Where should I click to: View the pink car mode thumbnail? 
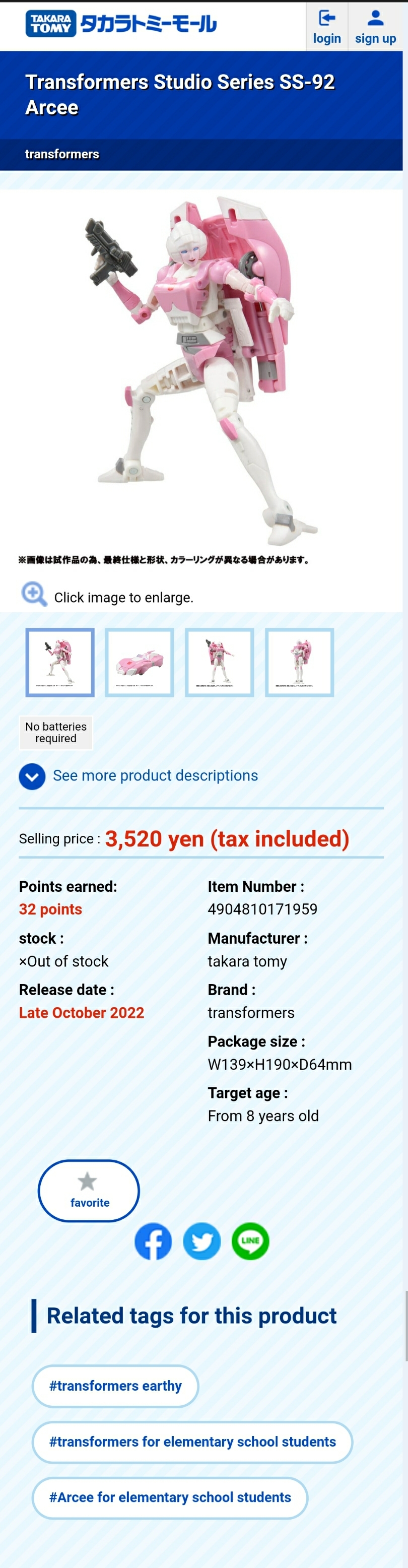[140, 662]
